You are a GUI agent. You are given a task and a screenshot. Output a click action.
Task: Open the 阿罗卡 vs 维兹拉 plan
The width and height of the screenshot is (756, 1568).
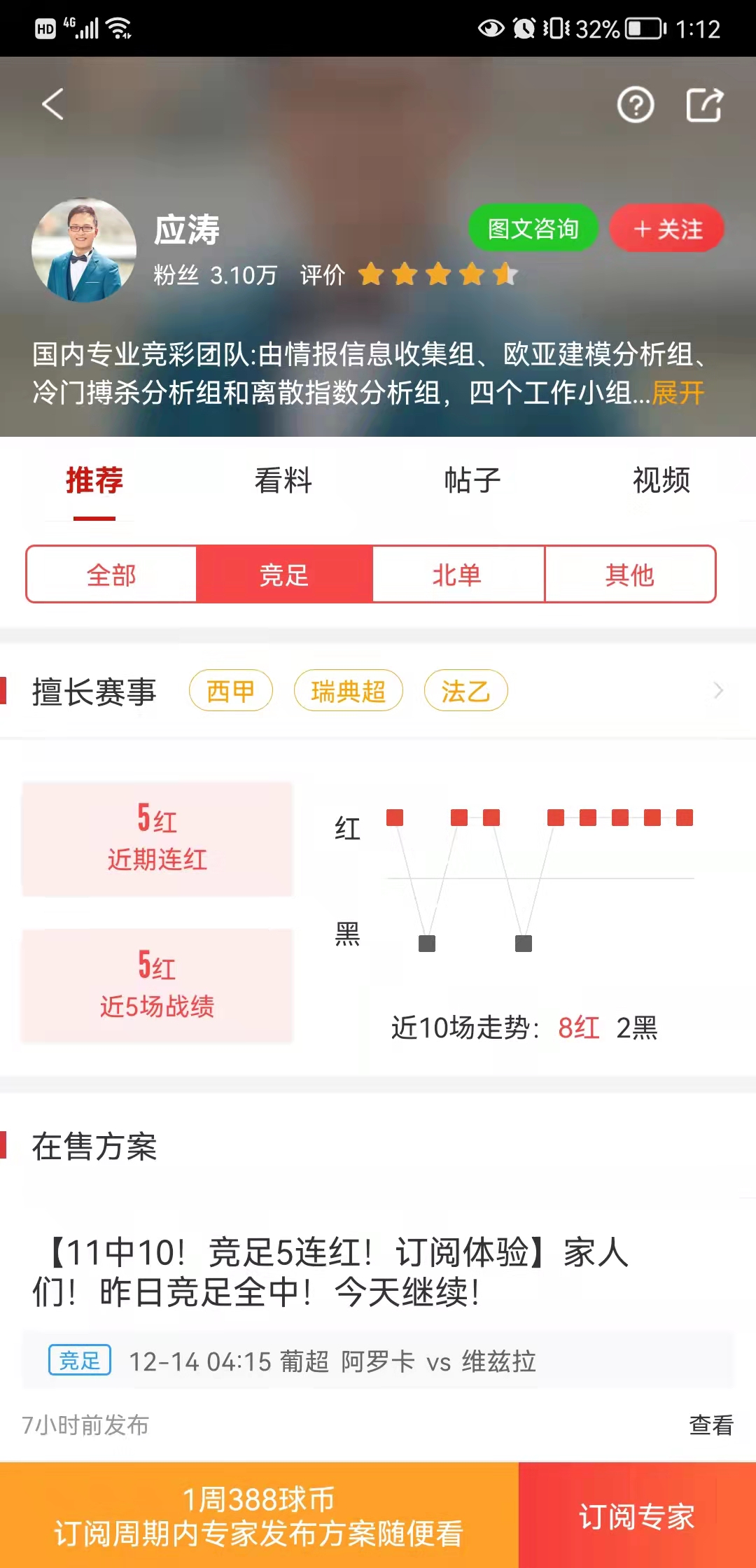click(x=332, y=1361)
